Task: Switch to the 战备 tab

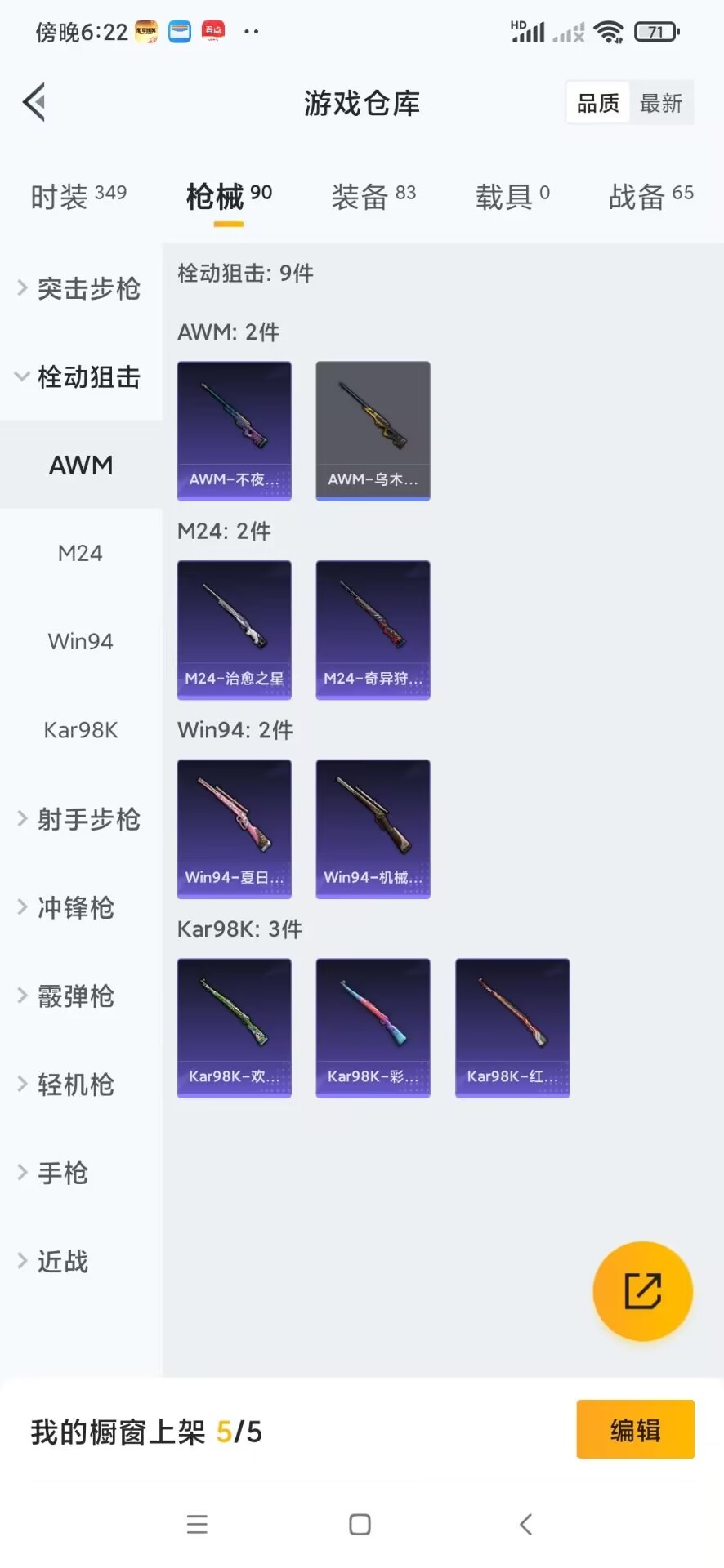Action: [650, 197]
